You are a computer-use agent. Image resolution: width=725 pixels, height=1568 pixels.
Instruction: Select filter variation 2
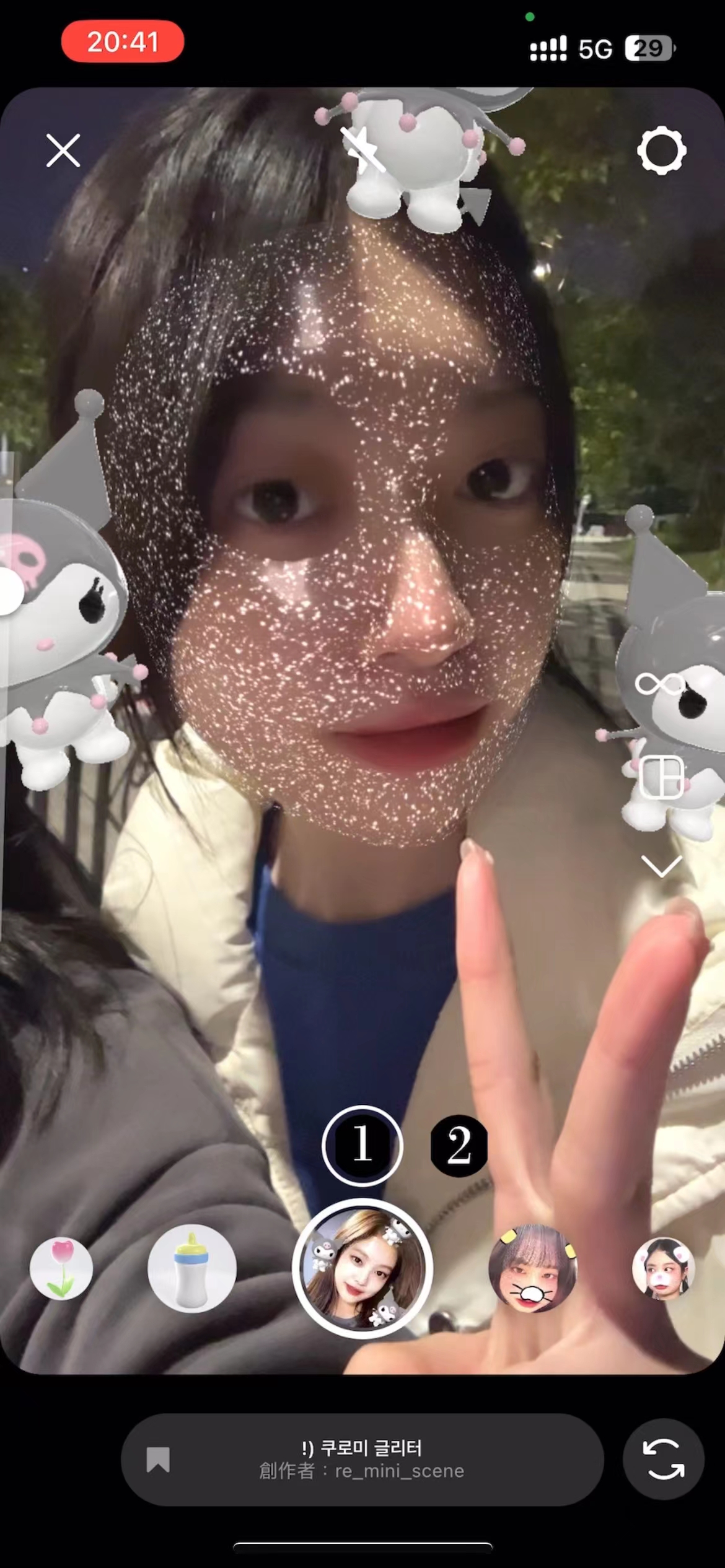tap(459, 1145)
